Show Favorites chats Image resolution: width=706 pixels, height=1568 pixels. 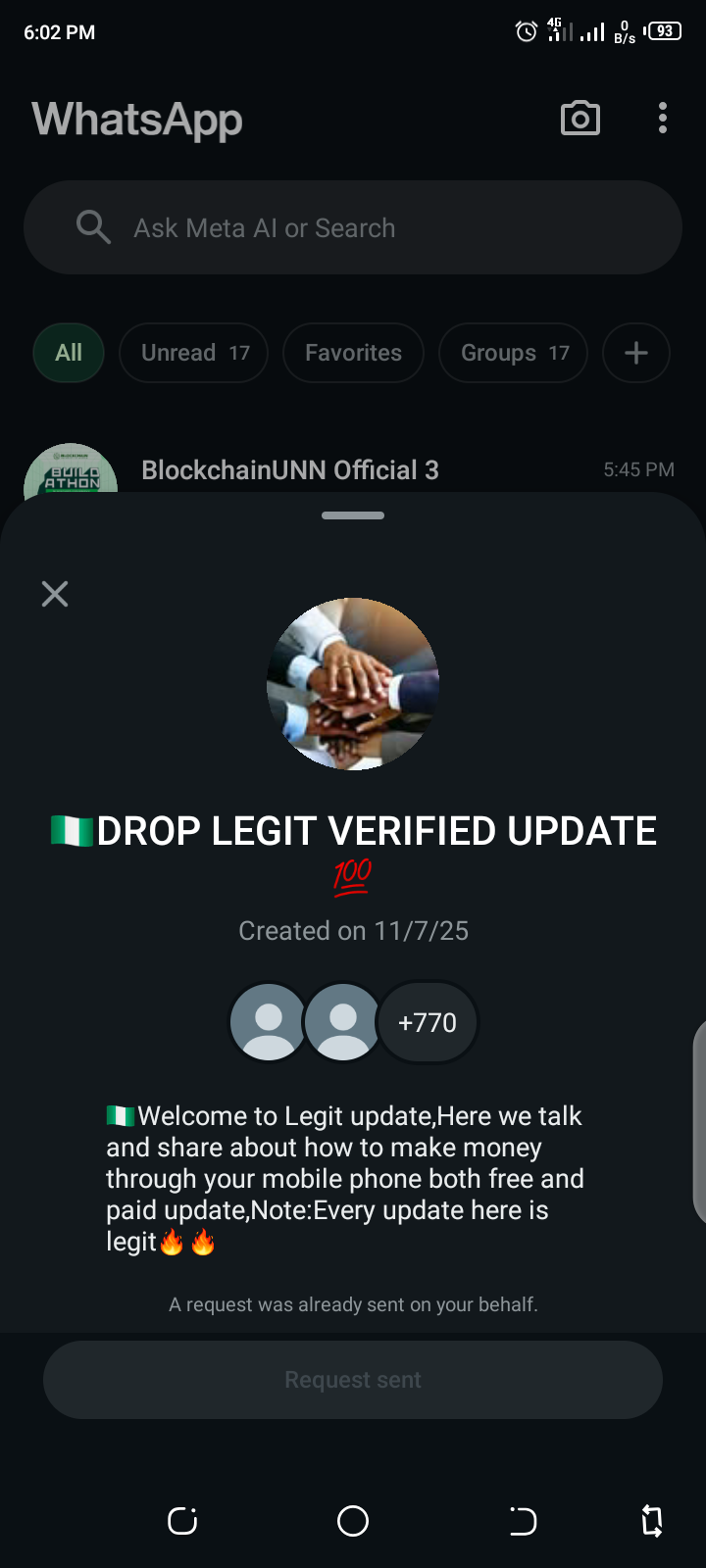point(353,353)
